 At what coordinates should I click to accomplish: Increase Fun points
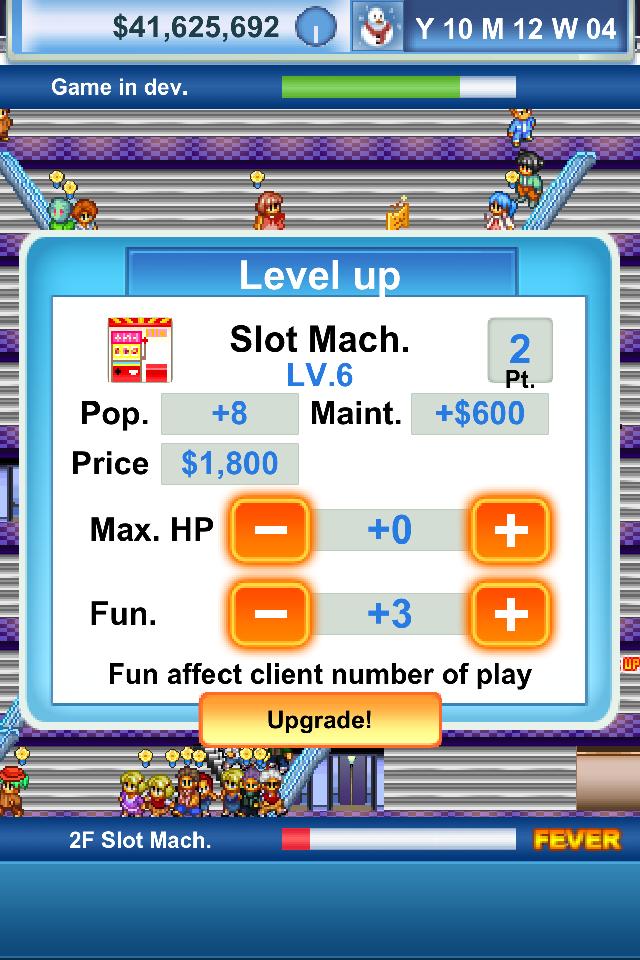tap(510, 613)
